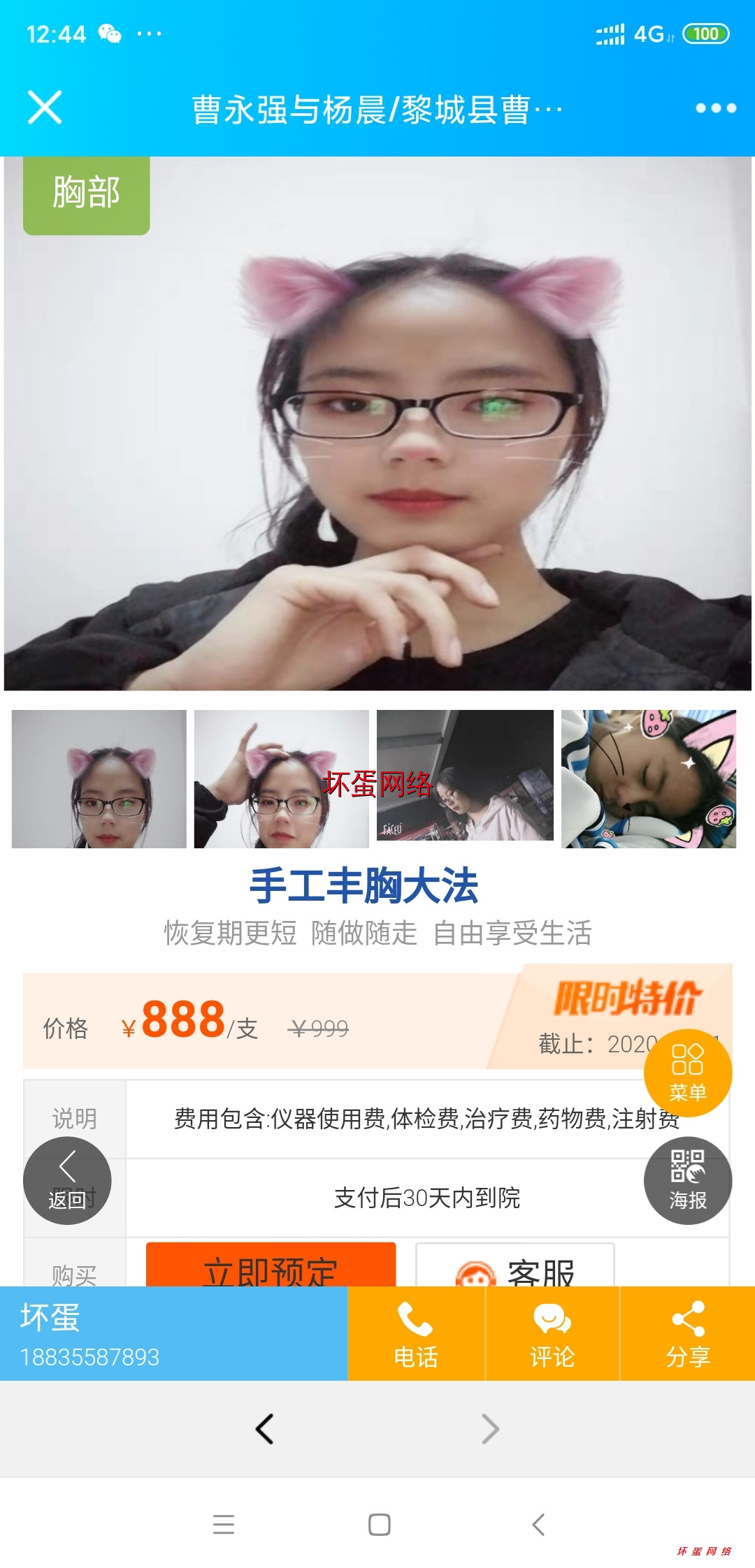Viewport: 755px width, 1568px height.
Task: Open recent apps from navigation bar
Action: coord(224,1524)
